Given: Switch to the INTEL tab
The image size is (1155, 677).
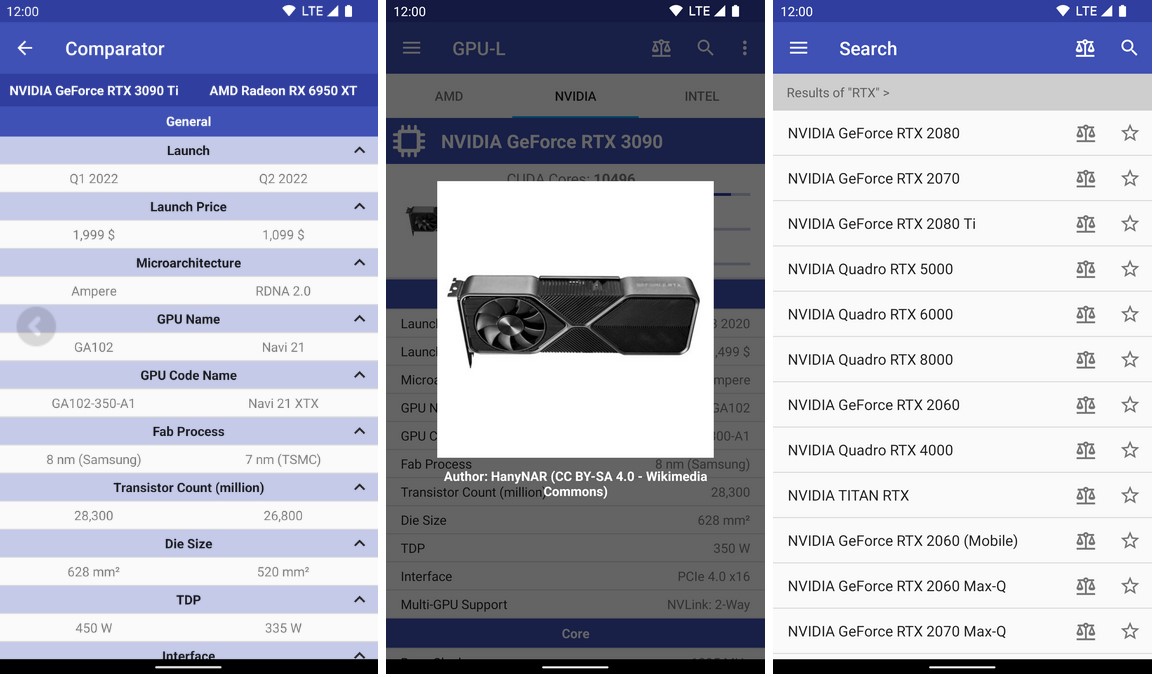Looking at the screenshot, I should click(x=701, y=96).
